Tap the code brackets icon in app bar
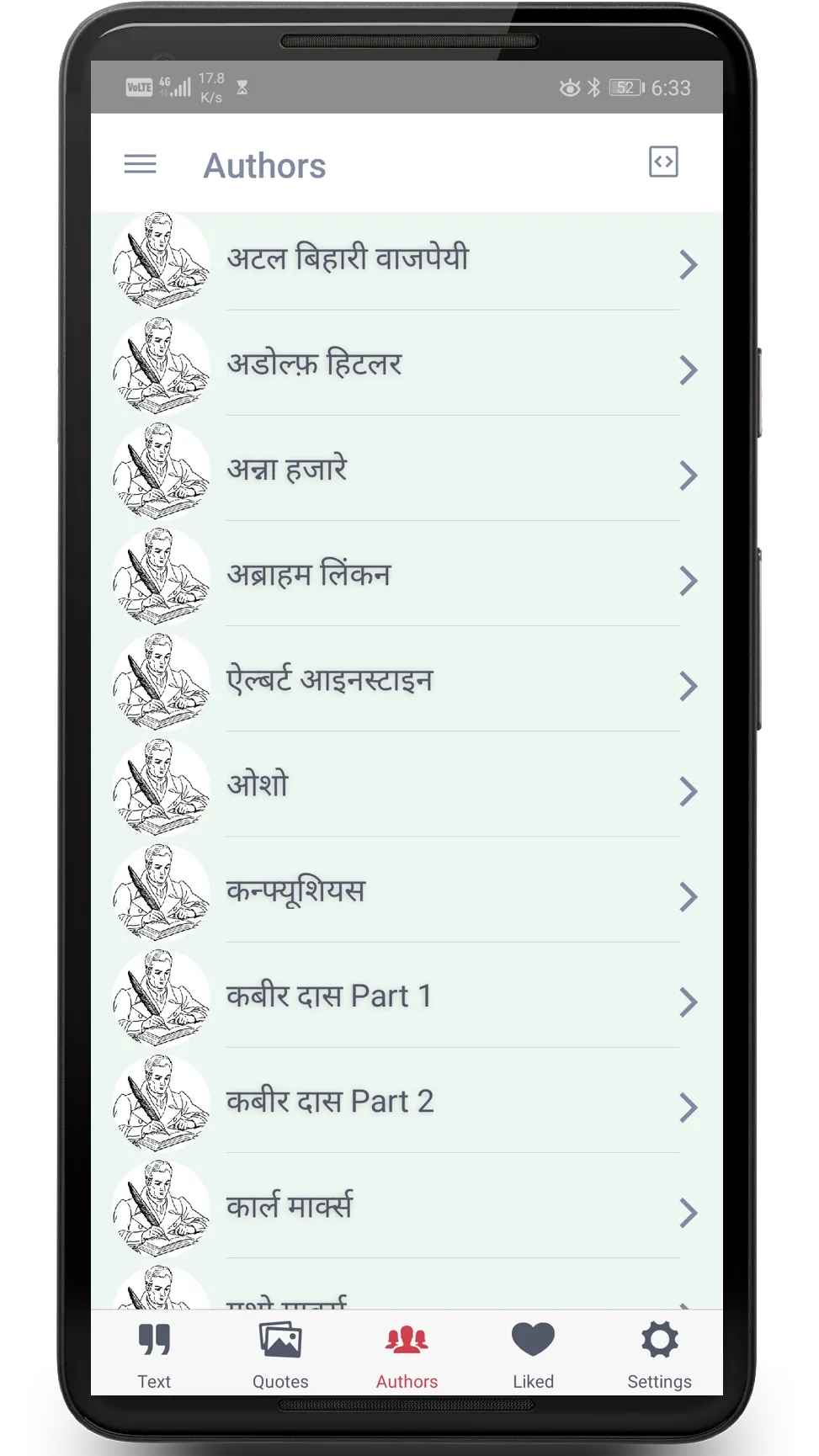The image size is (819, 1456). [x=663, y=162]
